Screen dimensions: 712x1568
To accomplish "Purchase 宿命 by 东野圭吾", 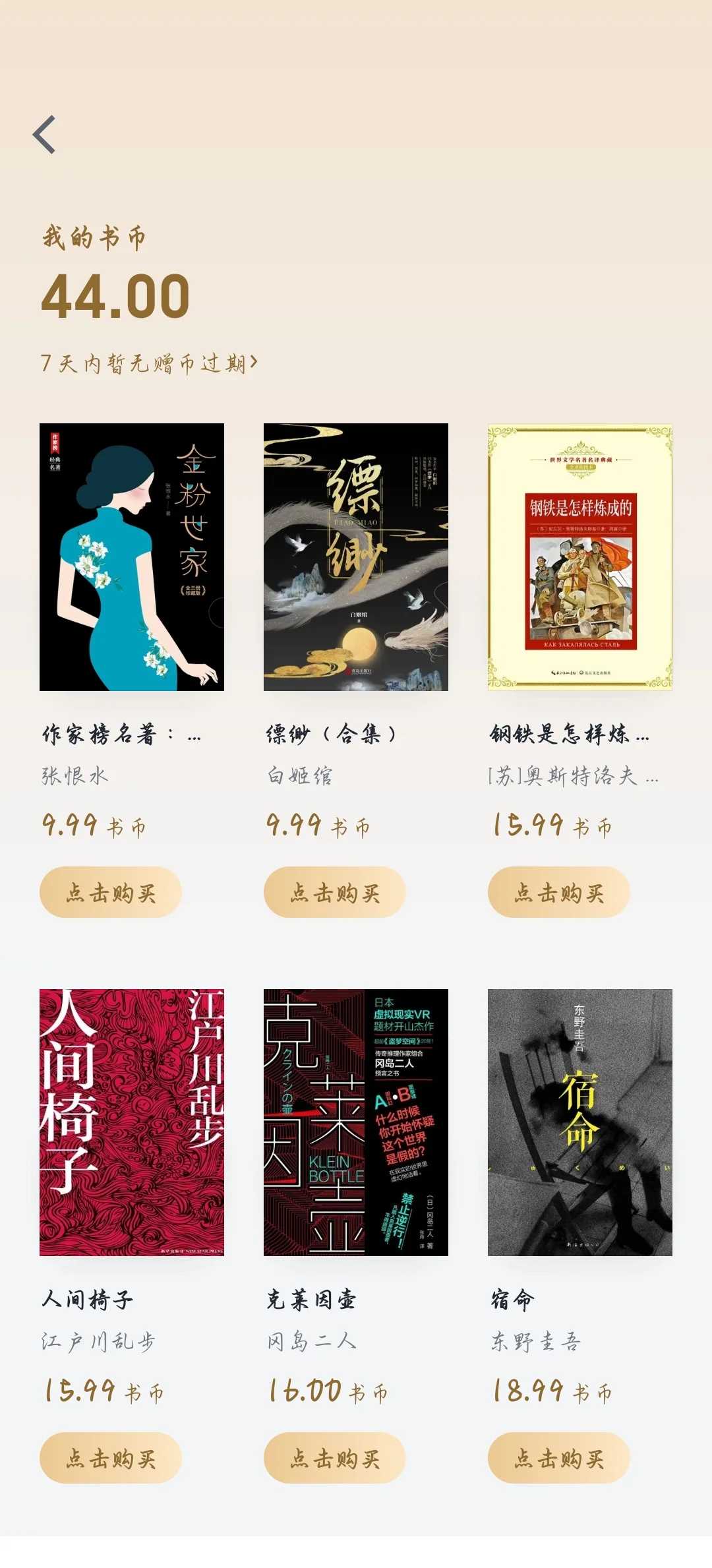I will point(559,1458).
